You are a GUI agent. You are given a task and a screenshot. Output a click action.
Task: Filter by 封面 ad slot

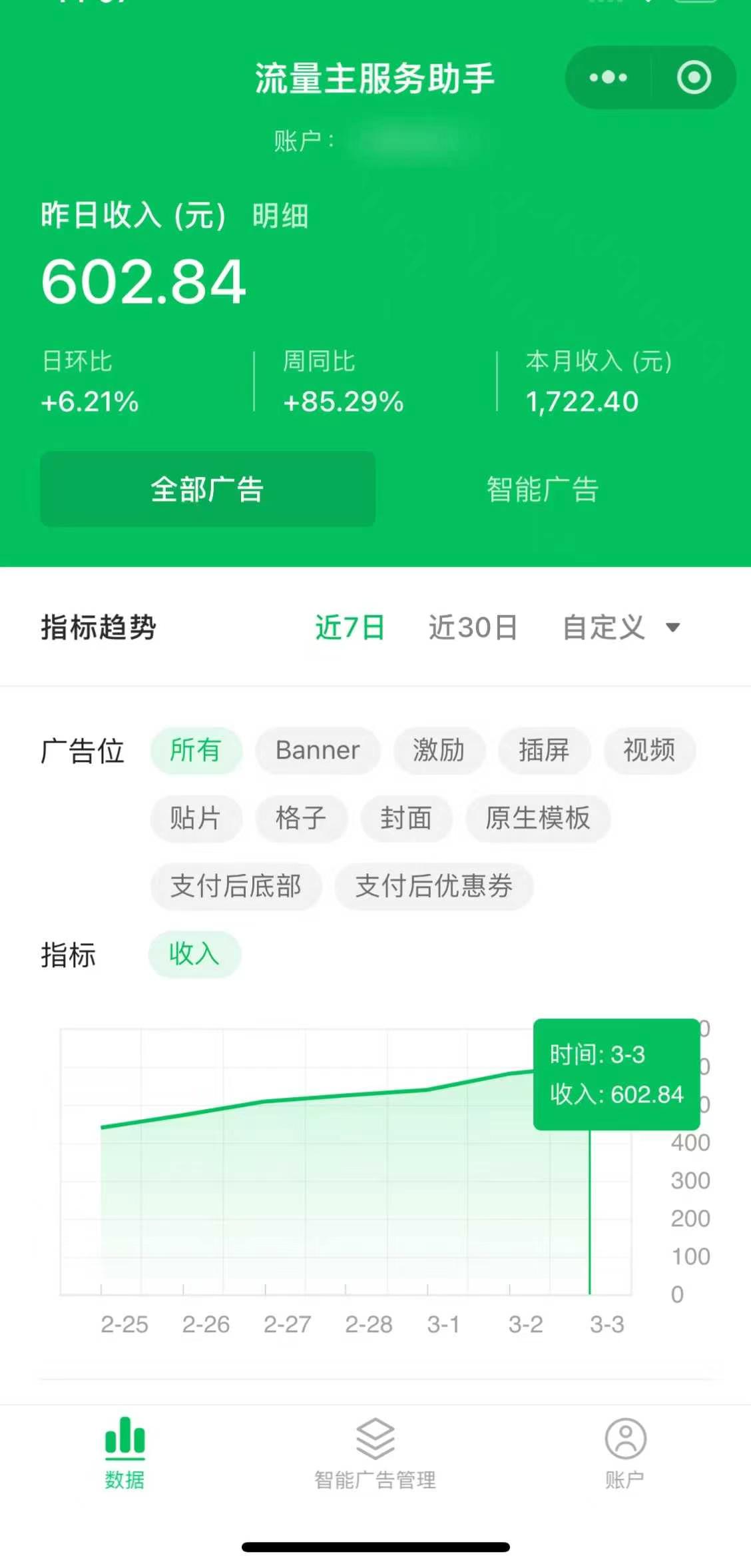click(406, 818)
